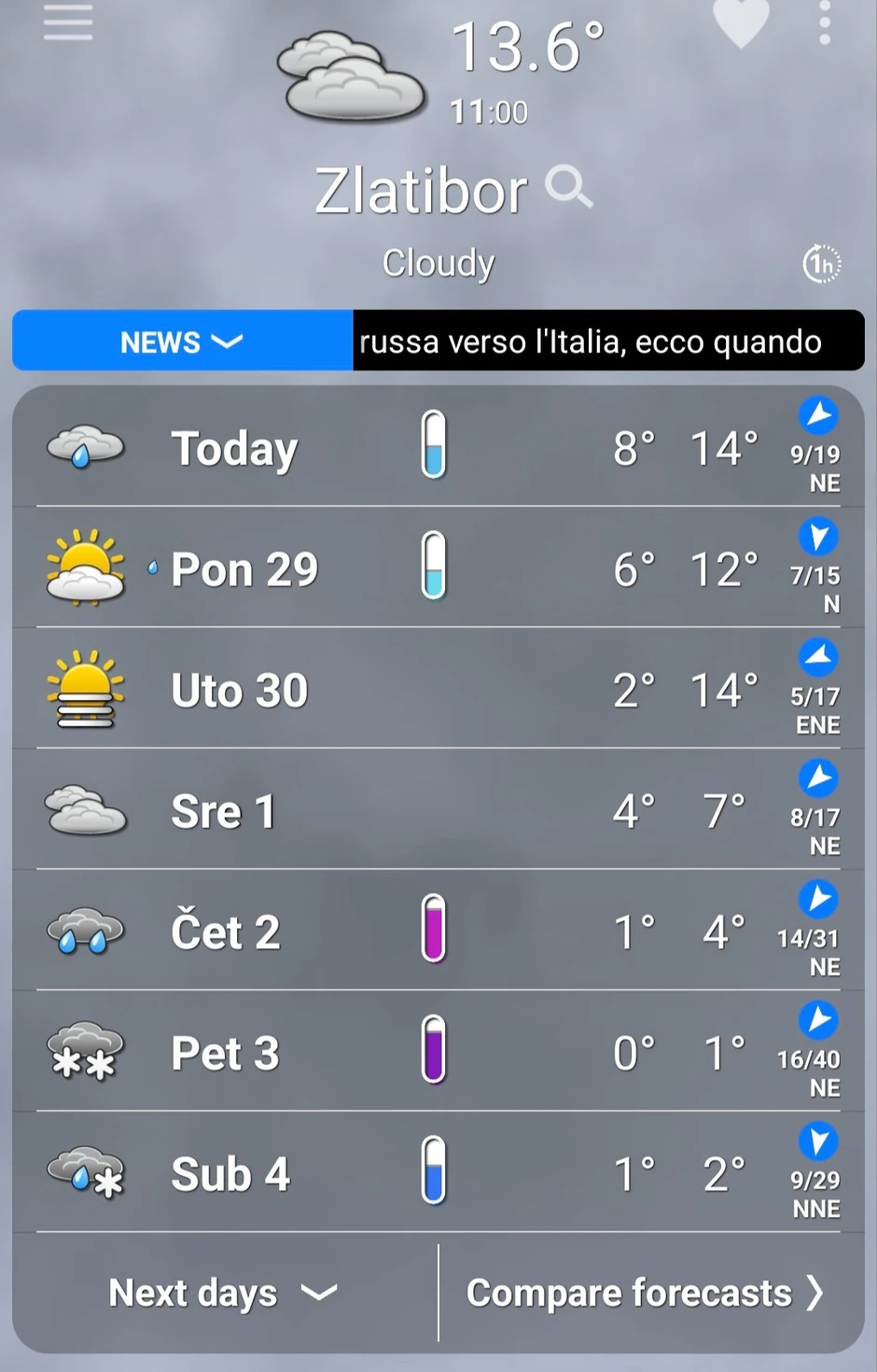Expand Next days
The image size is (877, 1372).
point(223,1293)
